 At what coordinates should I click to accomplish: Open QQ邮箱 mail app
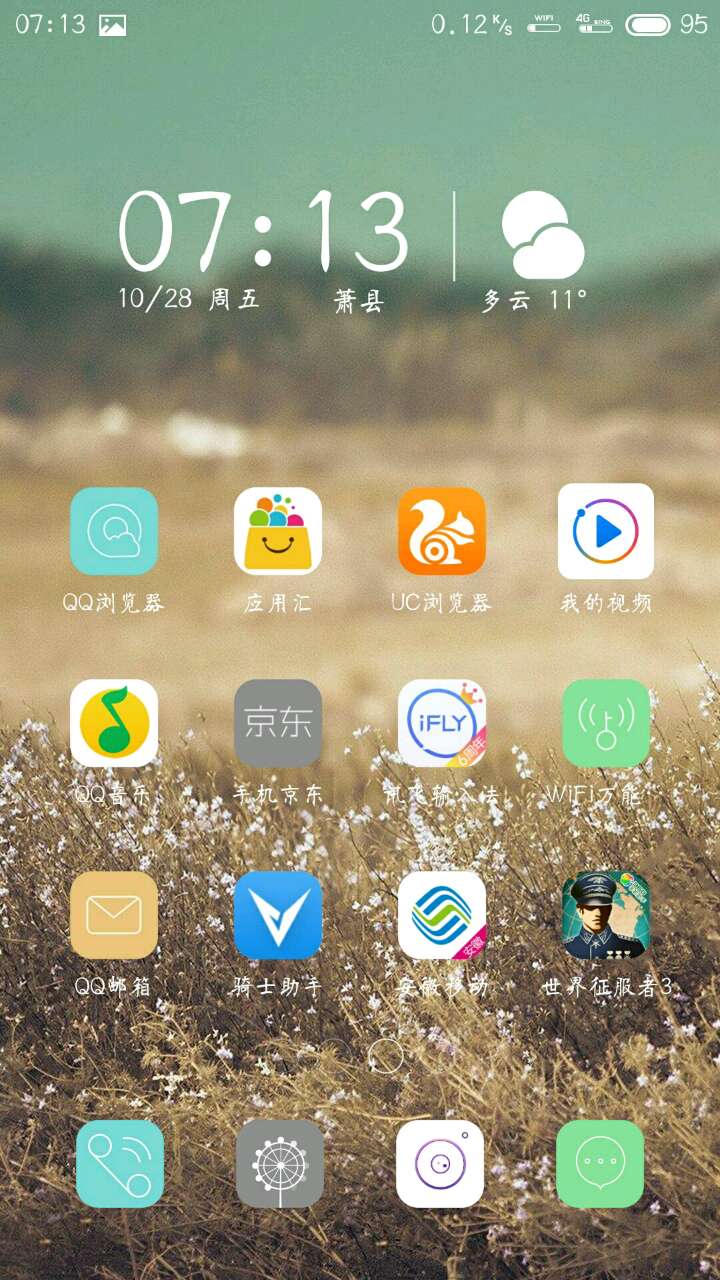click(x=114, y=915)
